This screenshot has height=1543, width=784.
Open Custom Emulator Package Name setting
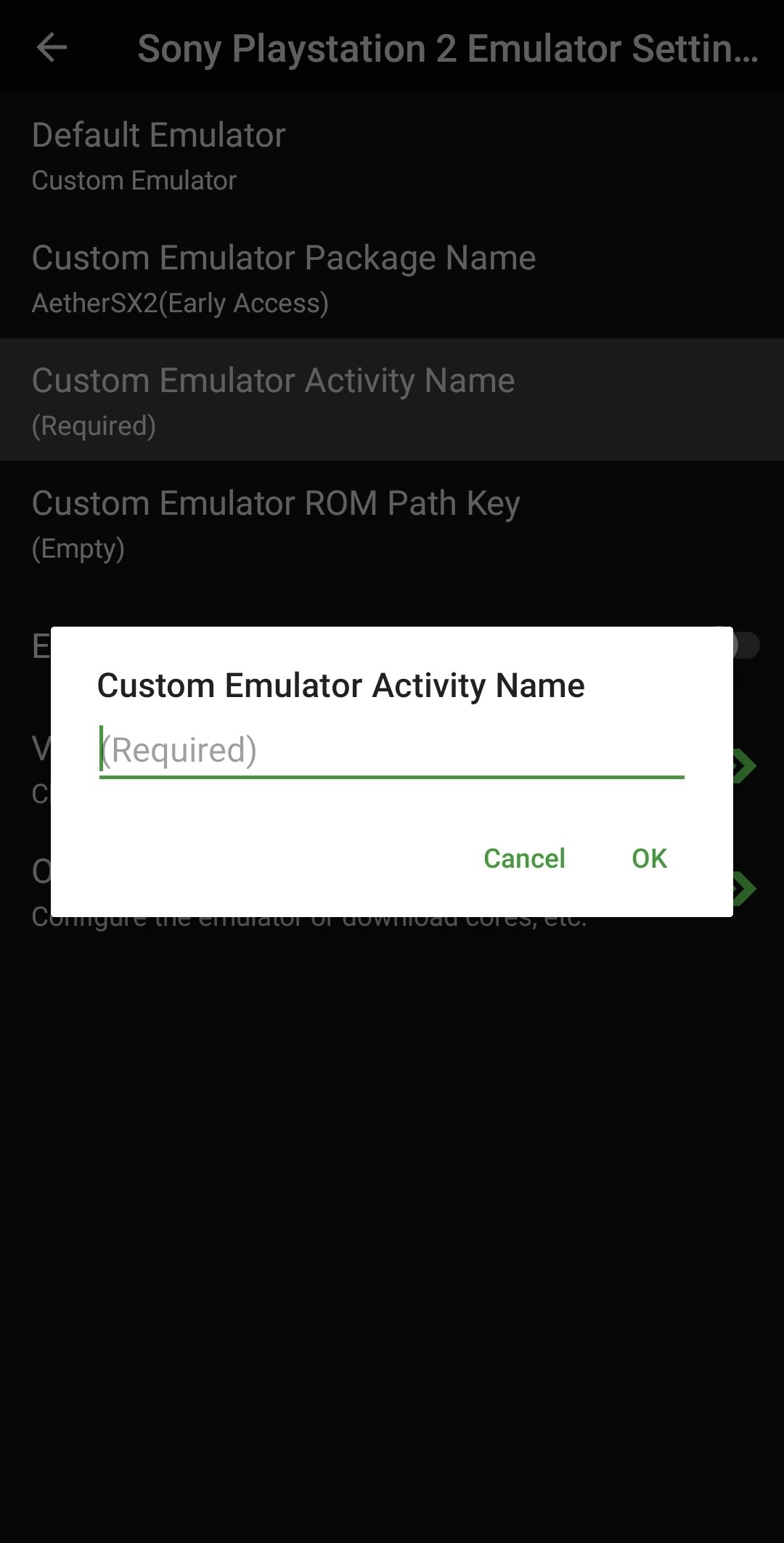(x=392, y=277)
